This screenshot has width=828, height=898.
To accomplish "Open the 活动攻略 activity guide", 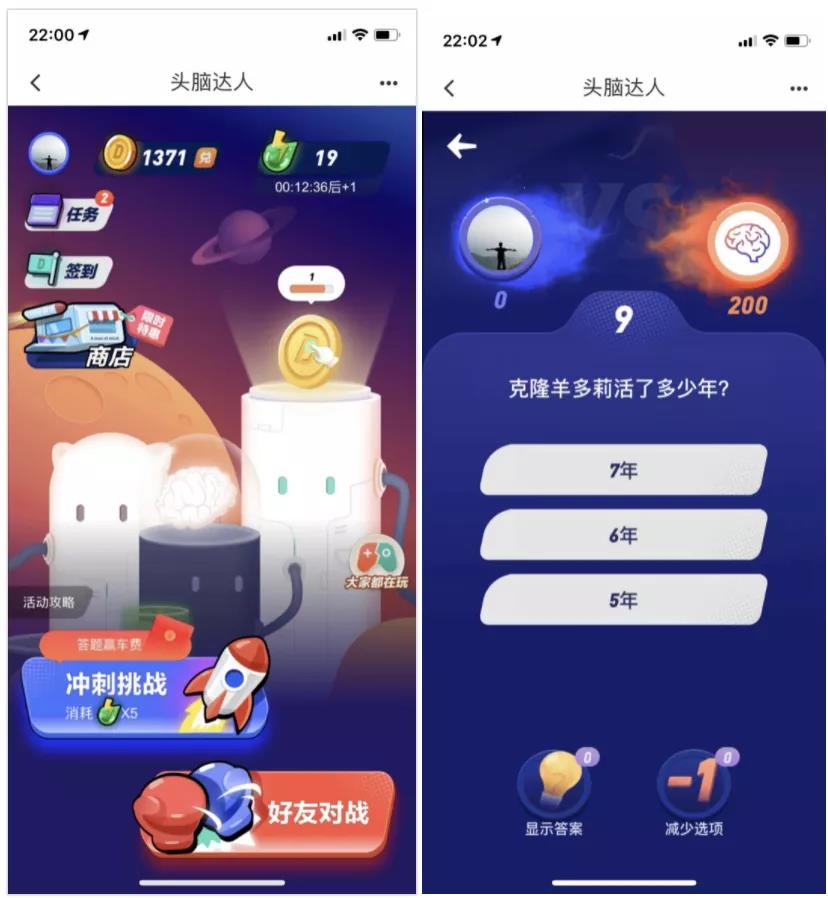I will (x=50, y=602).
